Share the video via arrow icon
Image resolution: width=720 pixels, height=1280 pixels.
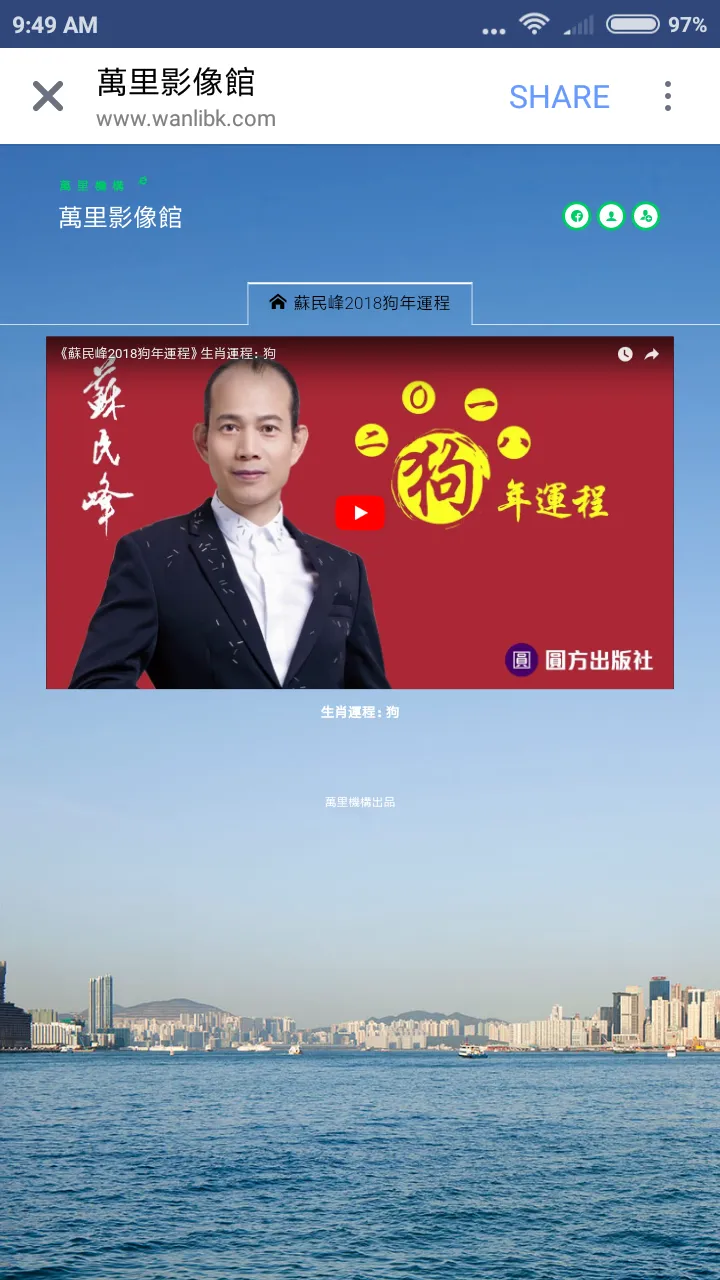tap(652, 354)
